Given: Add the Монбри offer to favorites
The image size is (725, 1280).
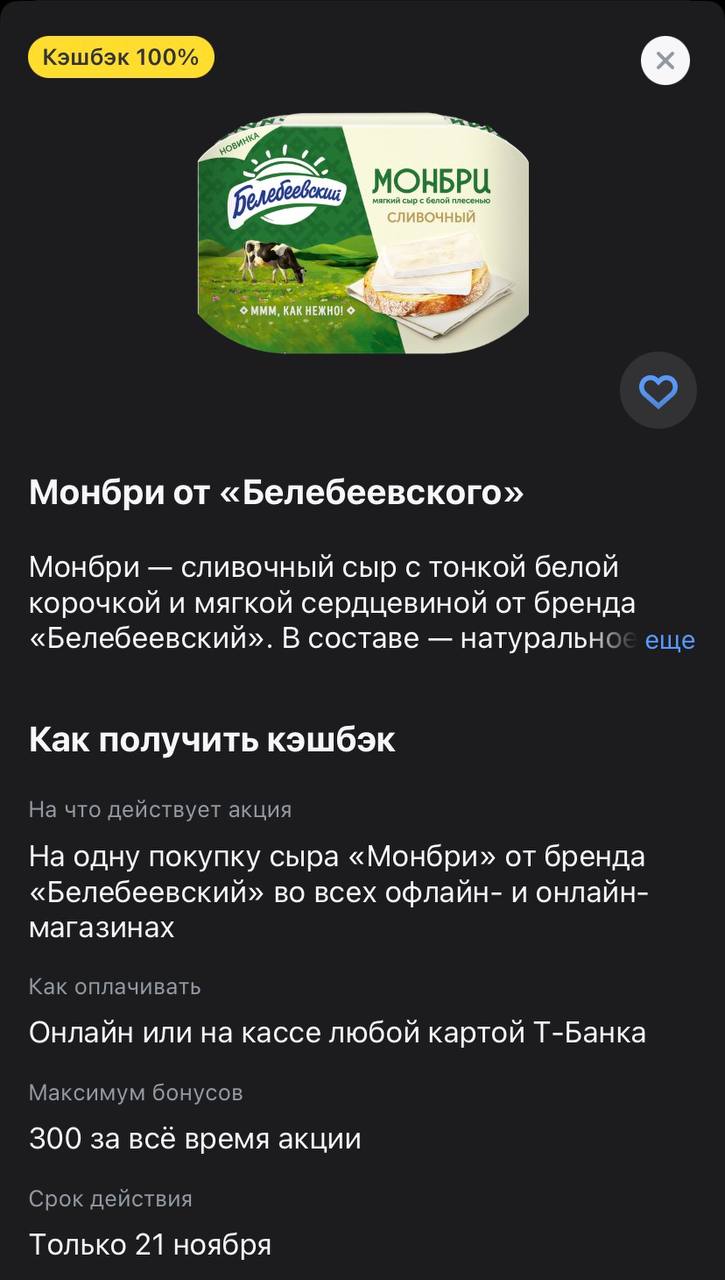Looking at the screenshot, I should (658, 391).
